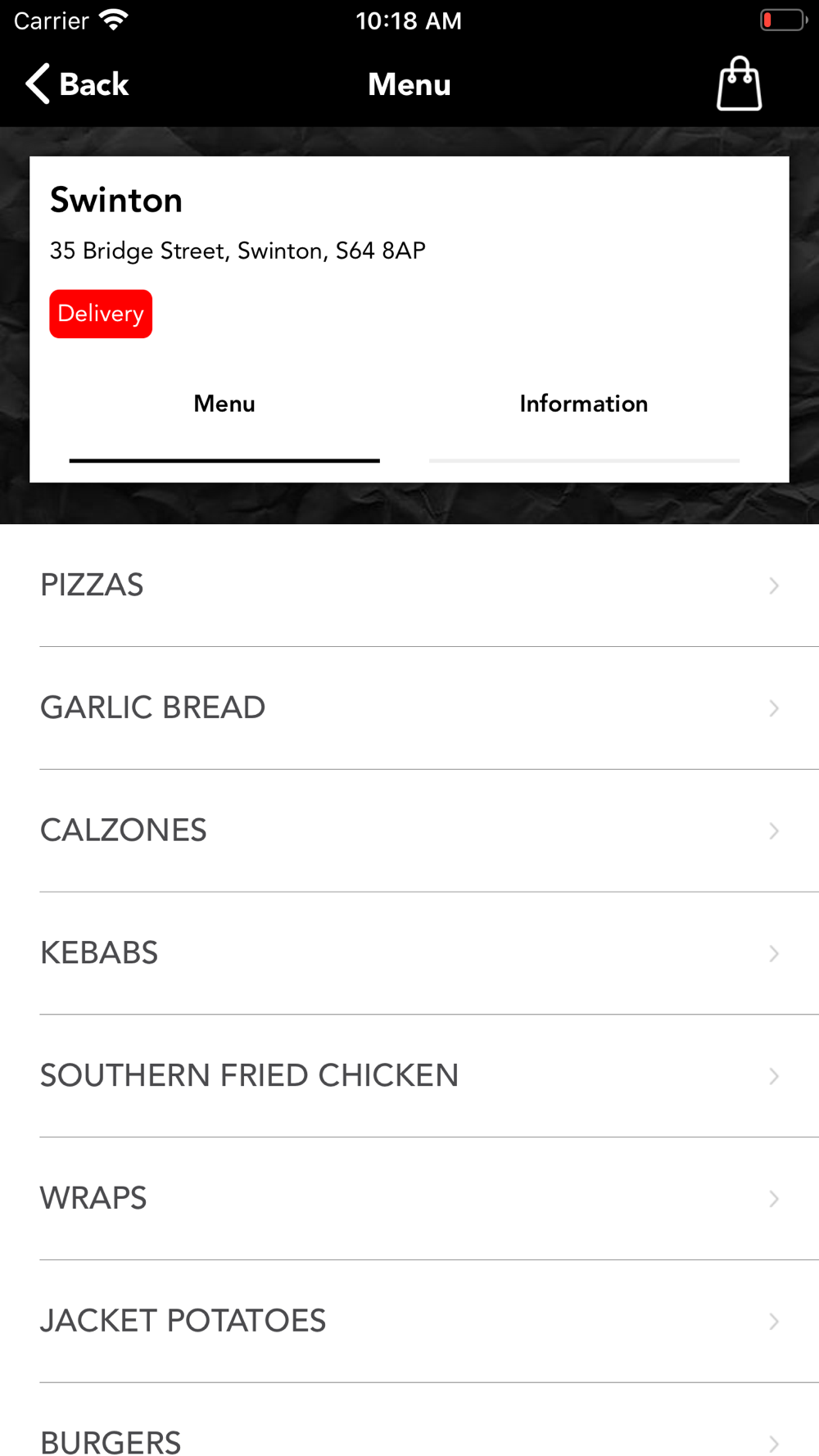Open the BURGERS category
819x1456 pixels.
pos(409,1420)
